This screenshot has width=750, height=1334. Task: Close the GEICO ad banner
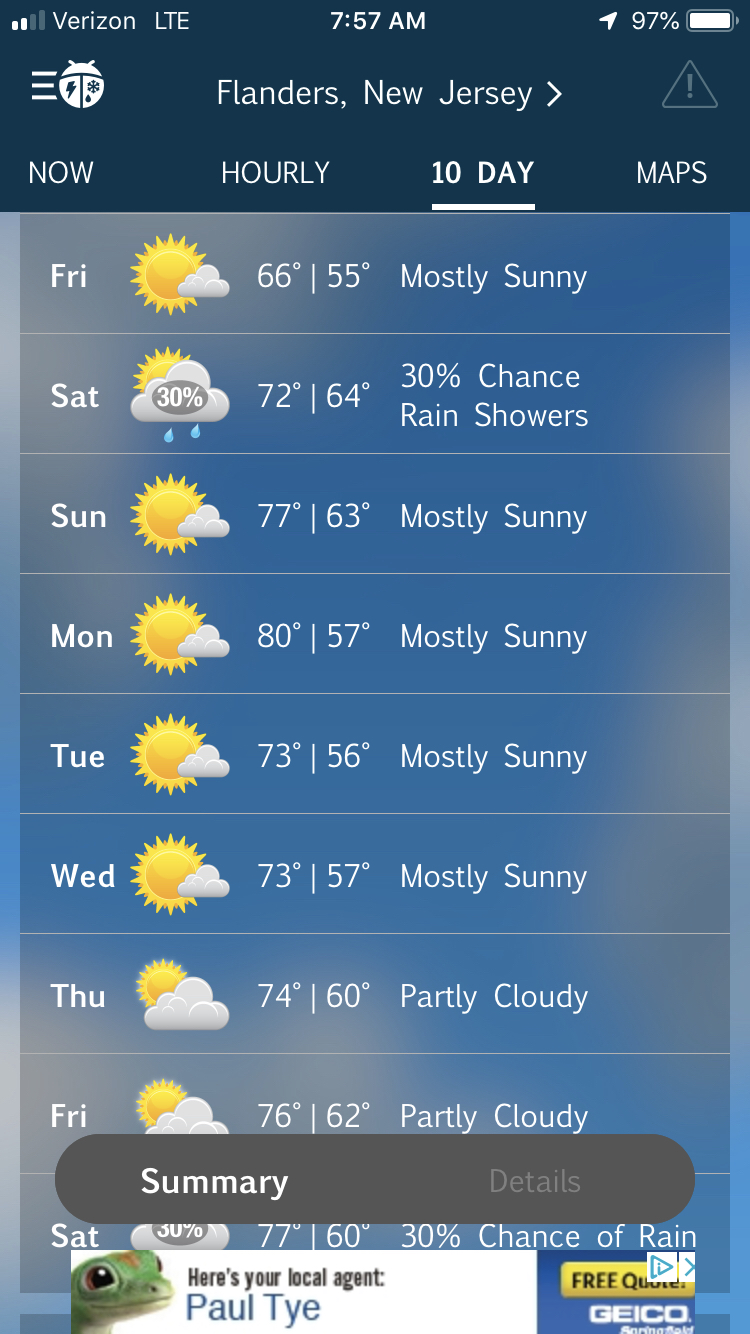[687, 1267]
